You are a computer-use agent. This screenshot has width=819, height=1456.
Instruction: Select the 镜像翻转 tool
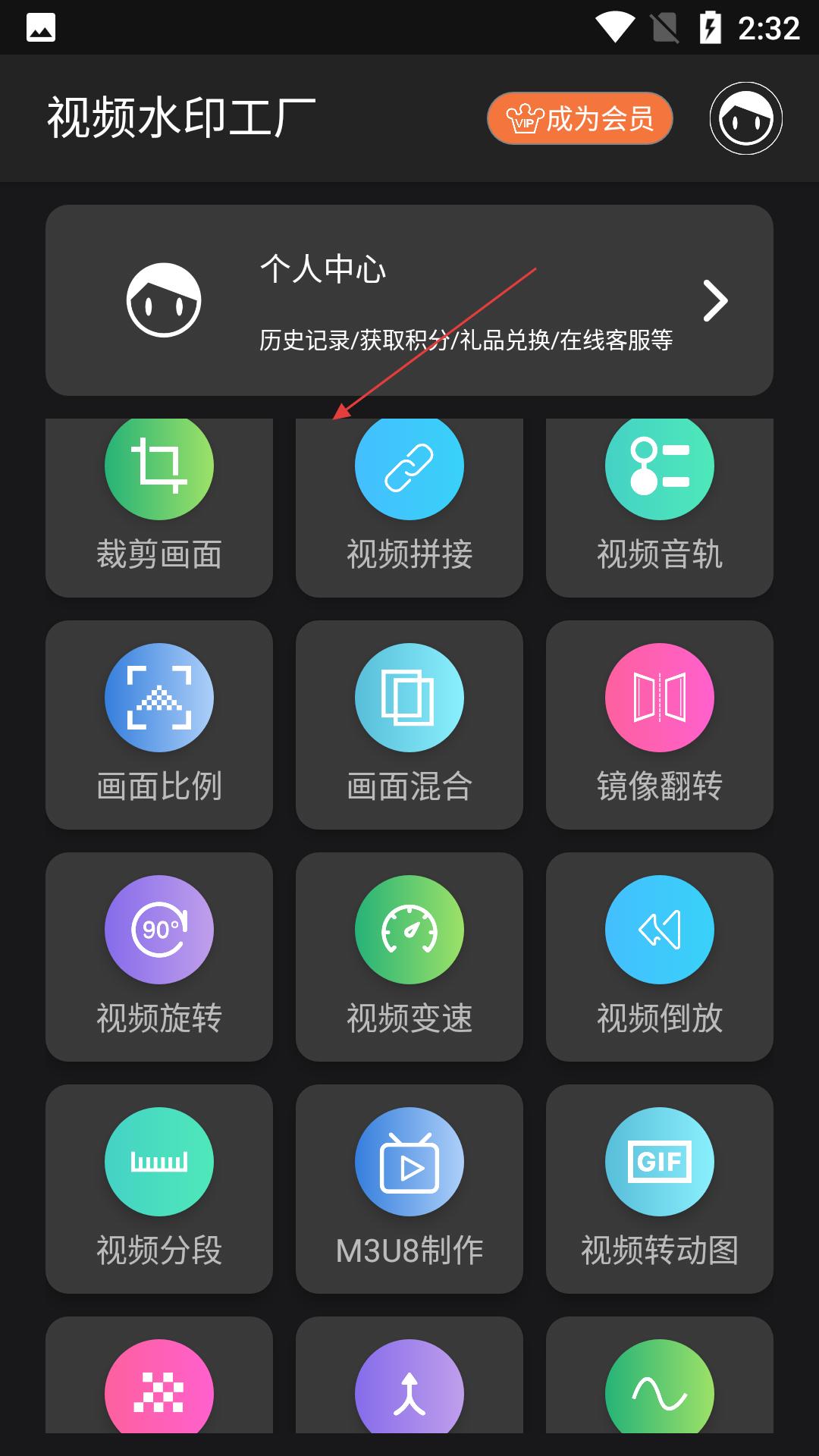[660, 724]
